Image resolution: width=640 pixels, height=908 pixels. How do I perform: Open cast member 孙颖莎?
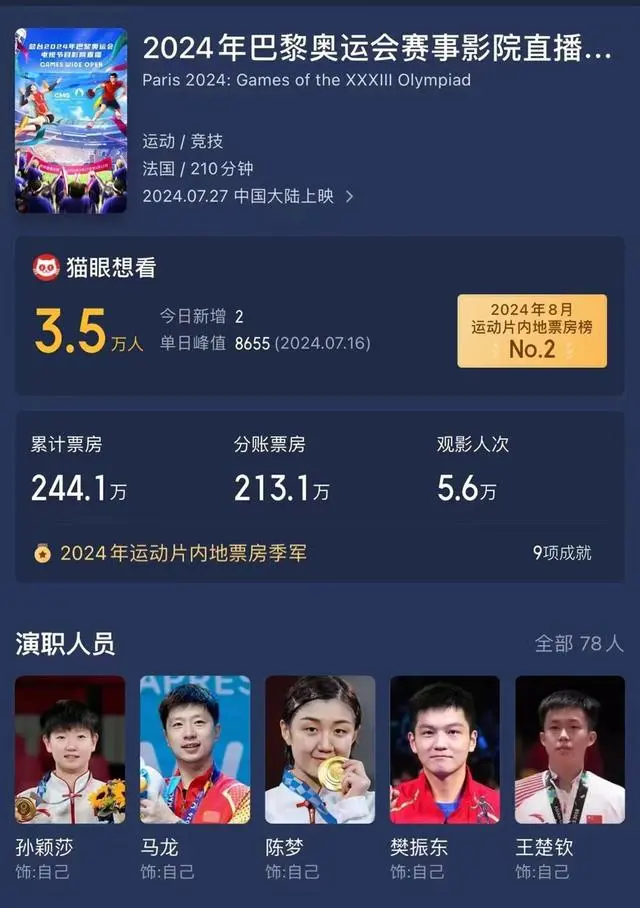point(70,750)
